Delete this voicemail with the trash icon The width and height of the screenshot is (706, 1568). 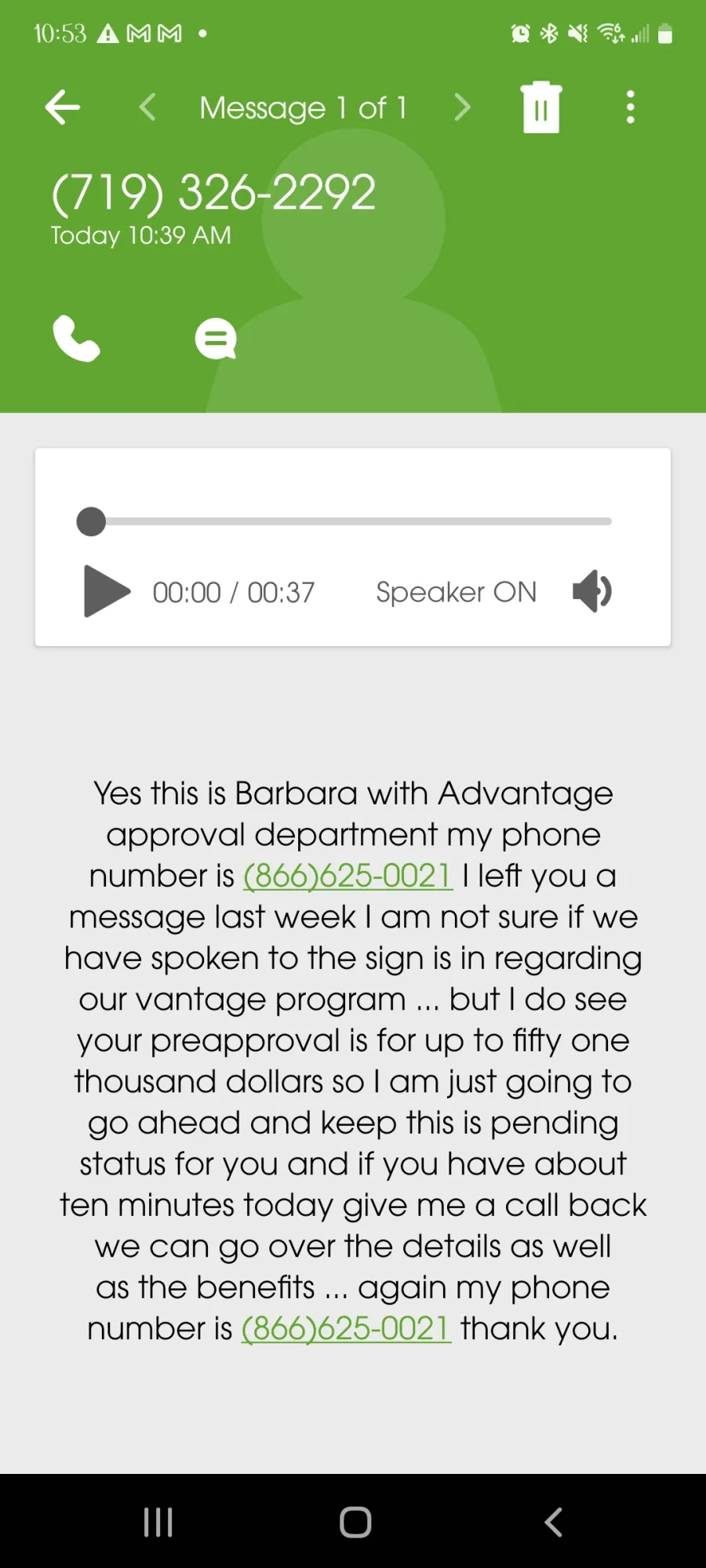click(541, 107)
